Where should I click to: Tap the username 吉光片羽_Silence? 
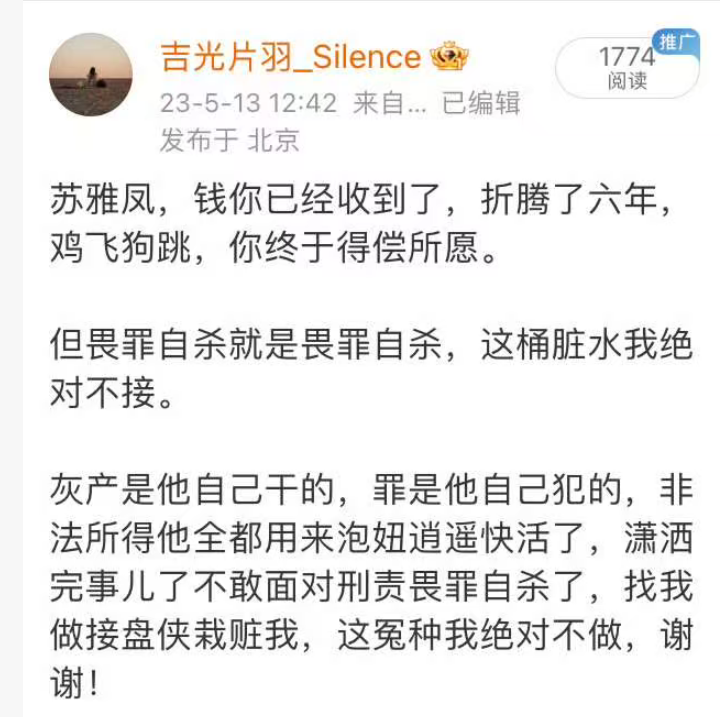290,57
